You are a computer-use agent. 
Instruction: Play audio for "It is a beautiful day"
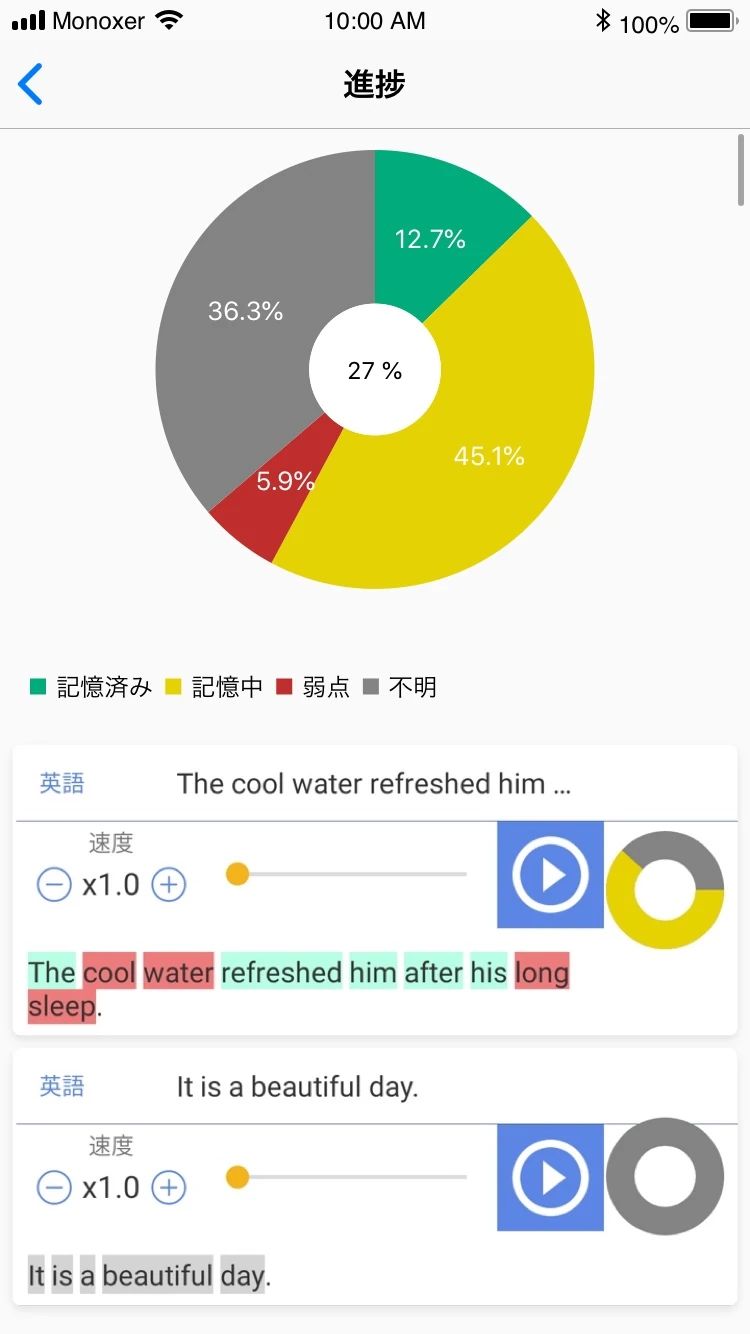click(x=549, y=1177)
